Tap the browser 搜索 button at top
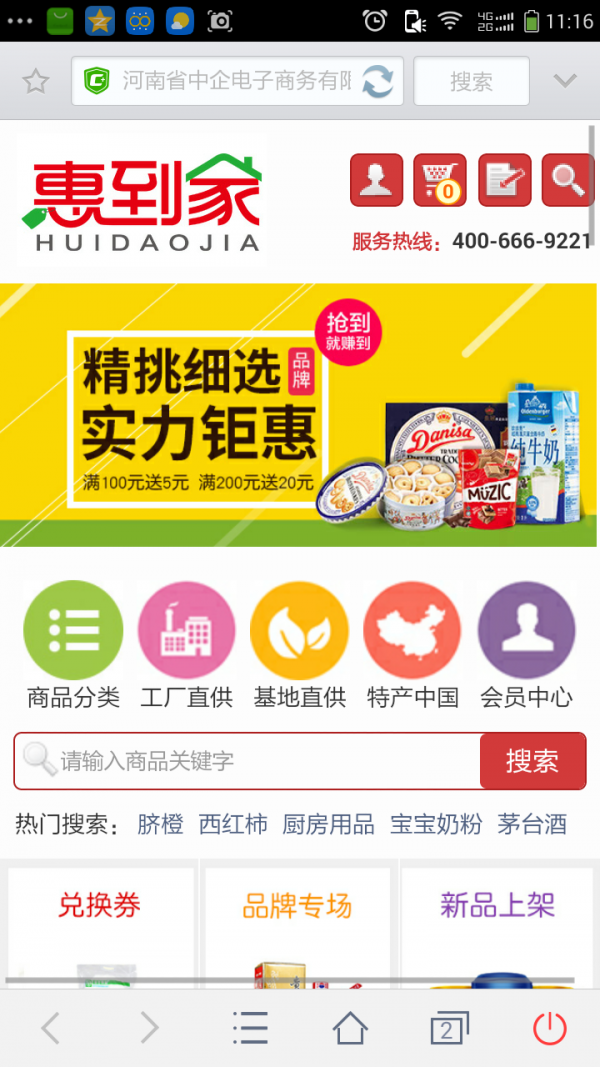Image resolution: width=600 pixels, height=1067 pixels. [471, 81]
